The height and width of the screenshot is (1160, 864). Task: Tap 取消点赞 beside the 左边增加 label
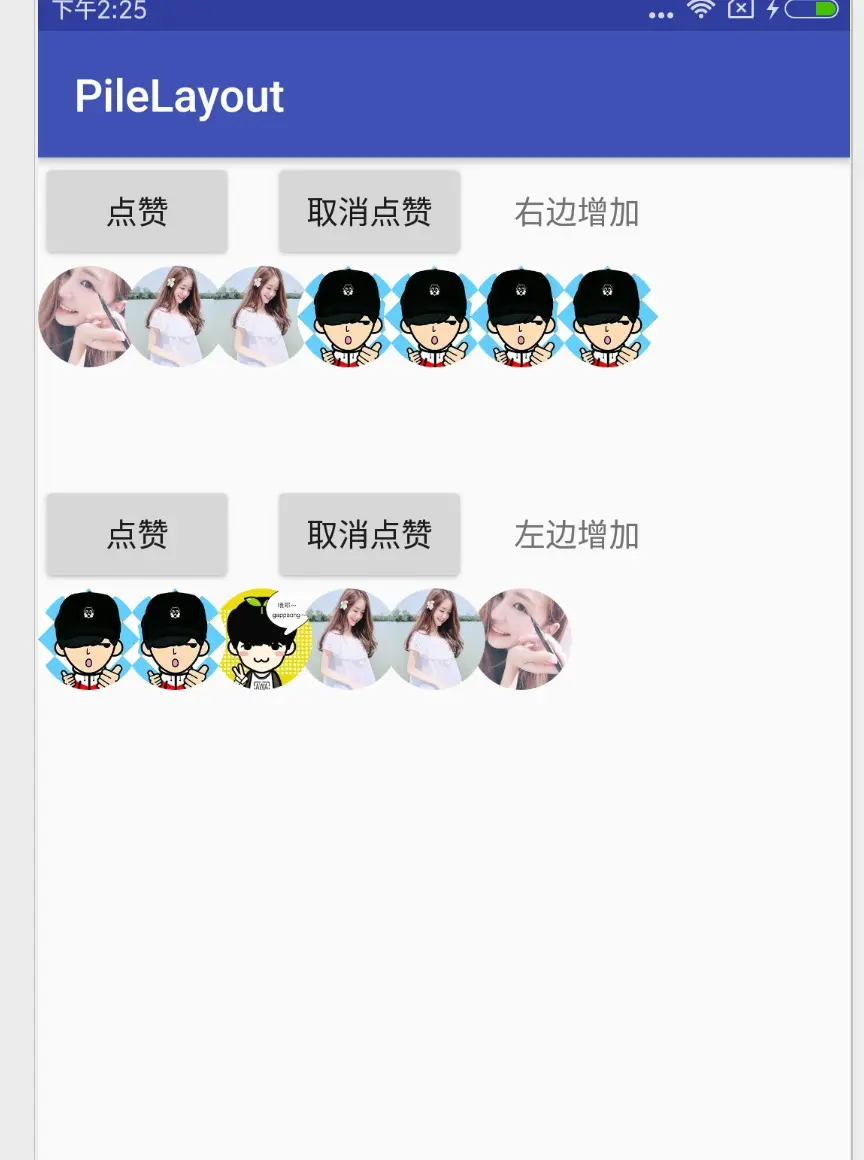point(369,535)
